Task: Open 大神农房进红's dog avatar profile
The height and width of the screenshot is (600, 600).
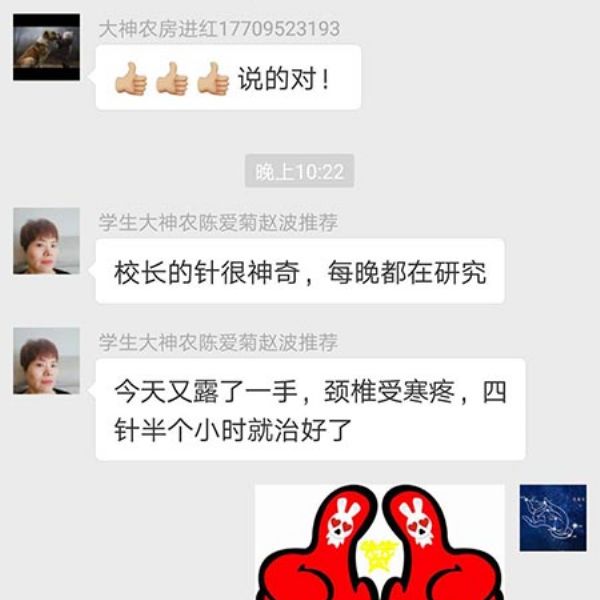Action: click(46, 47)
